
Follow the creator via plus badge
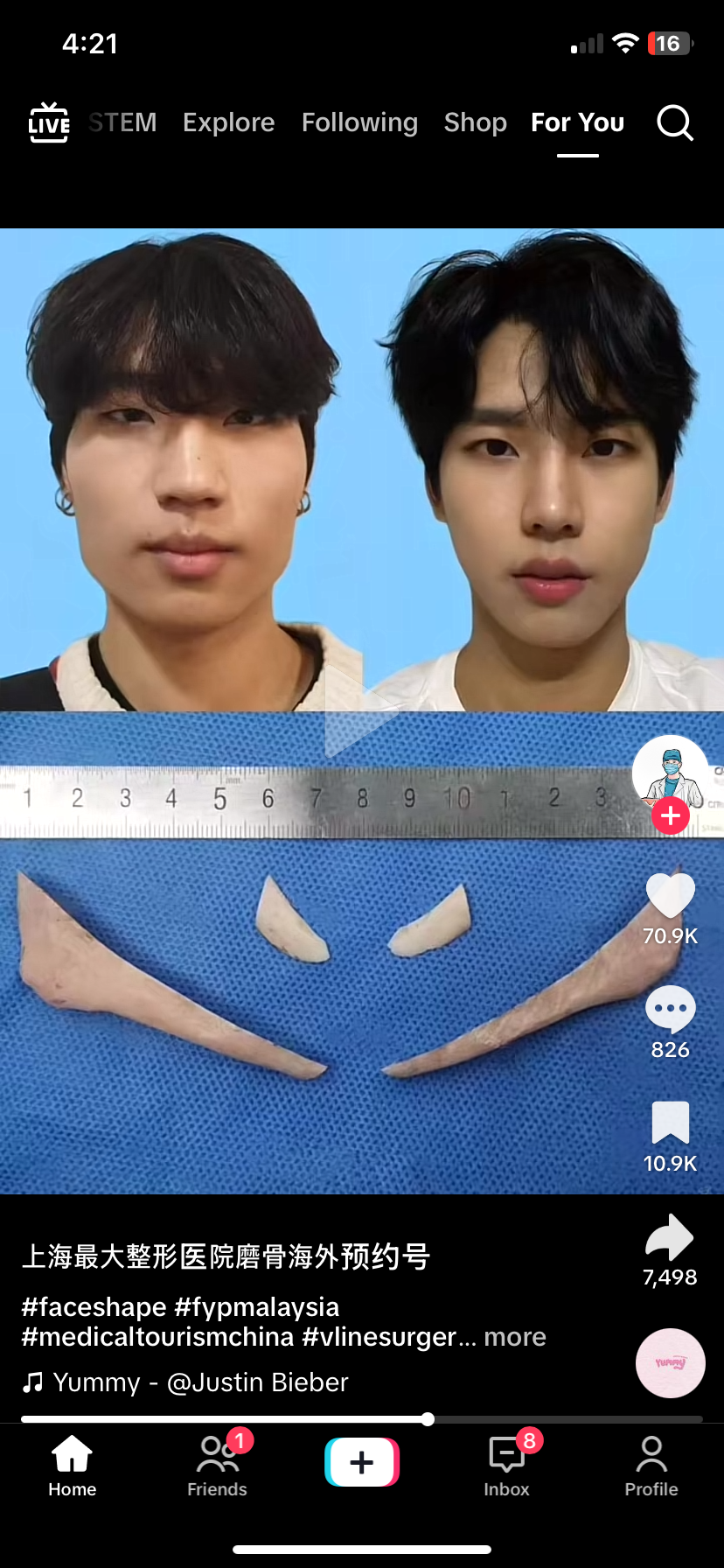pos(671,815)
